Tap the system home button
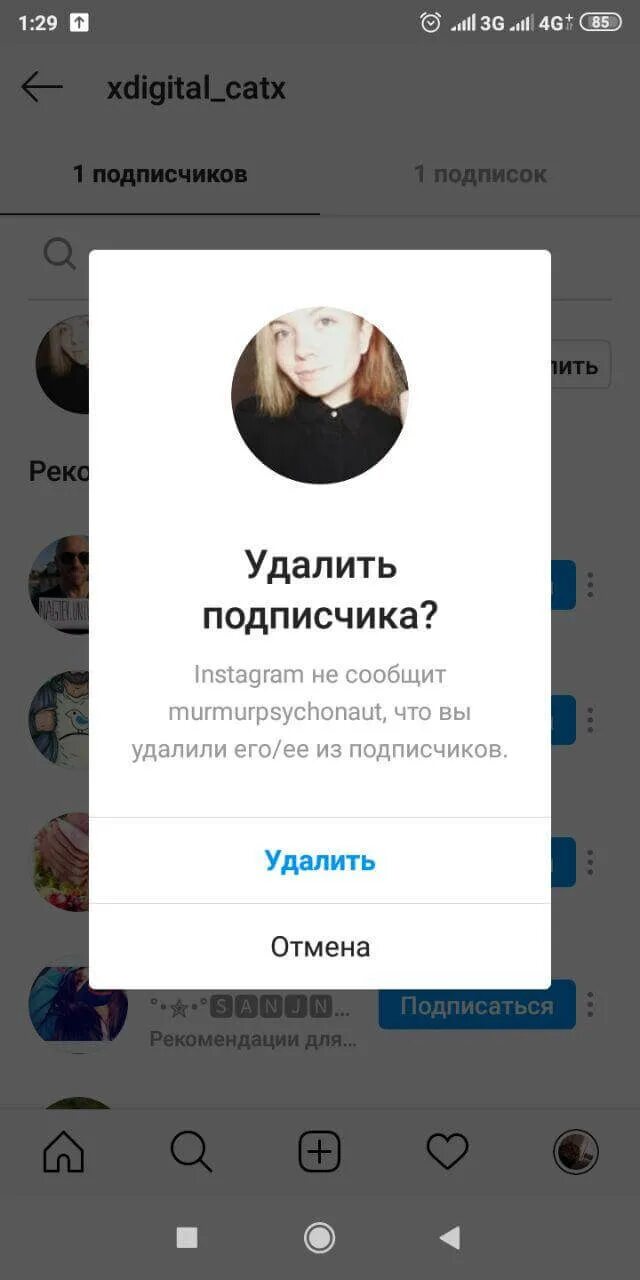This screenshot has height=1280, width=640. [x=320, y=1238]
